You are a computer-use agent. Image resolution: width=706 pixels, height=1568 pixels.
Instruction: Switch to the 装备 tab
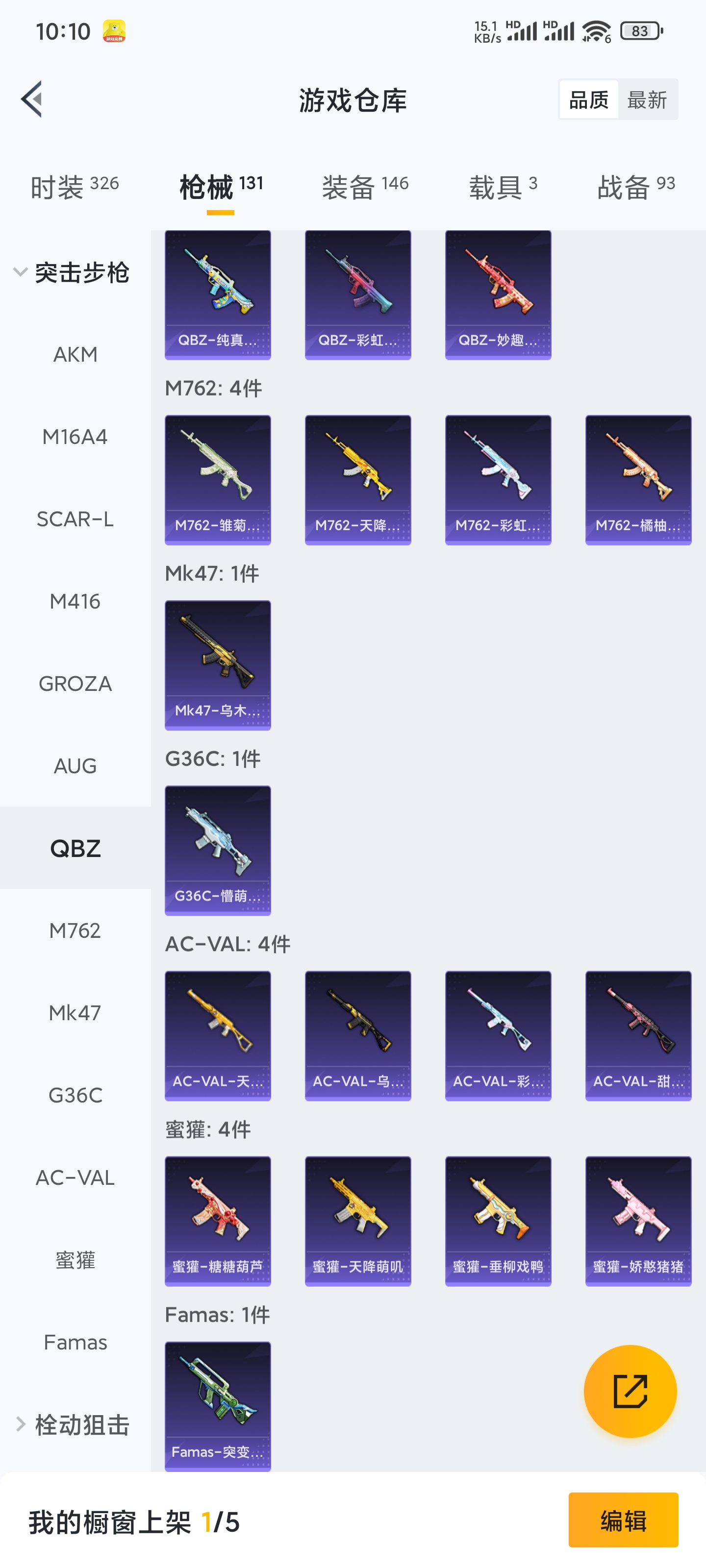tap(365, 186)
